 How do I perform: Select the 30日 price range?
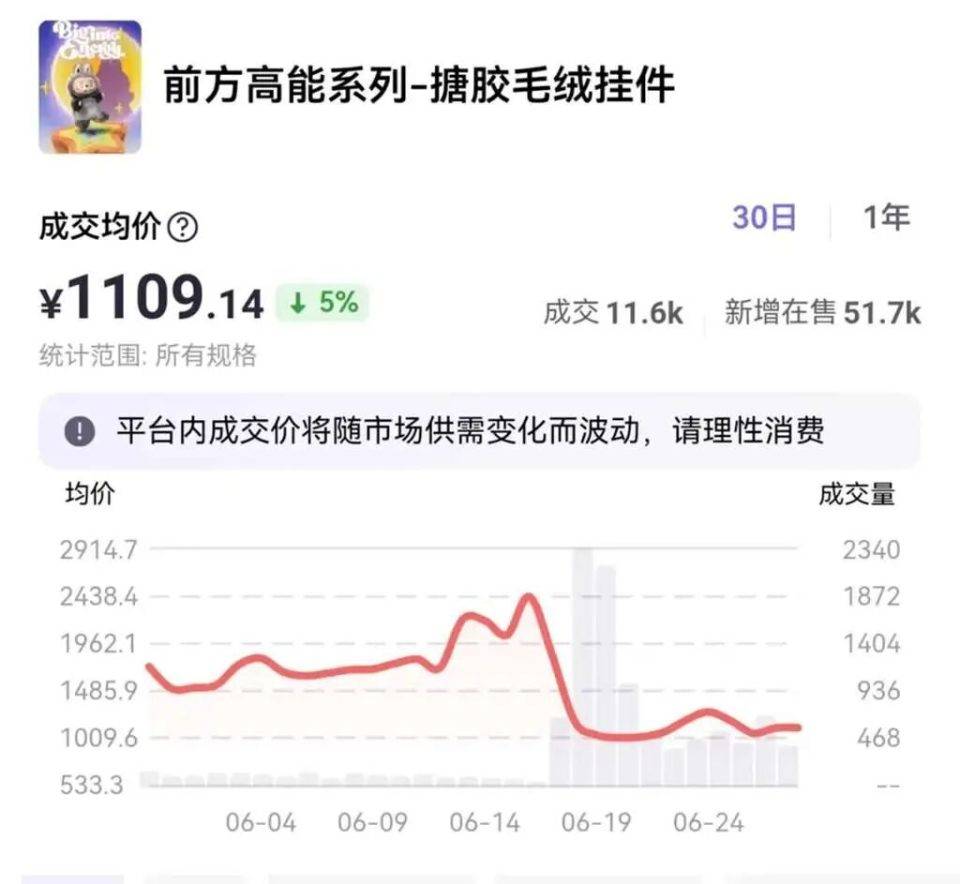(764, 218)
